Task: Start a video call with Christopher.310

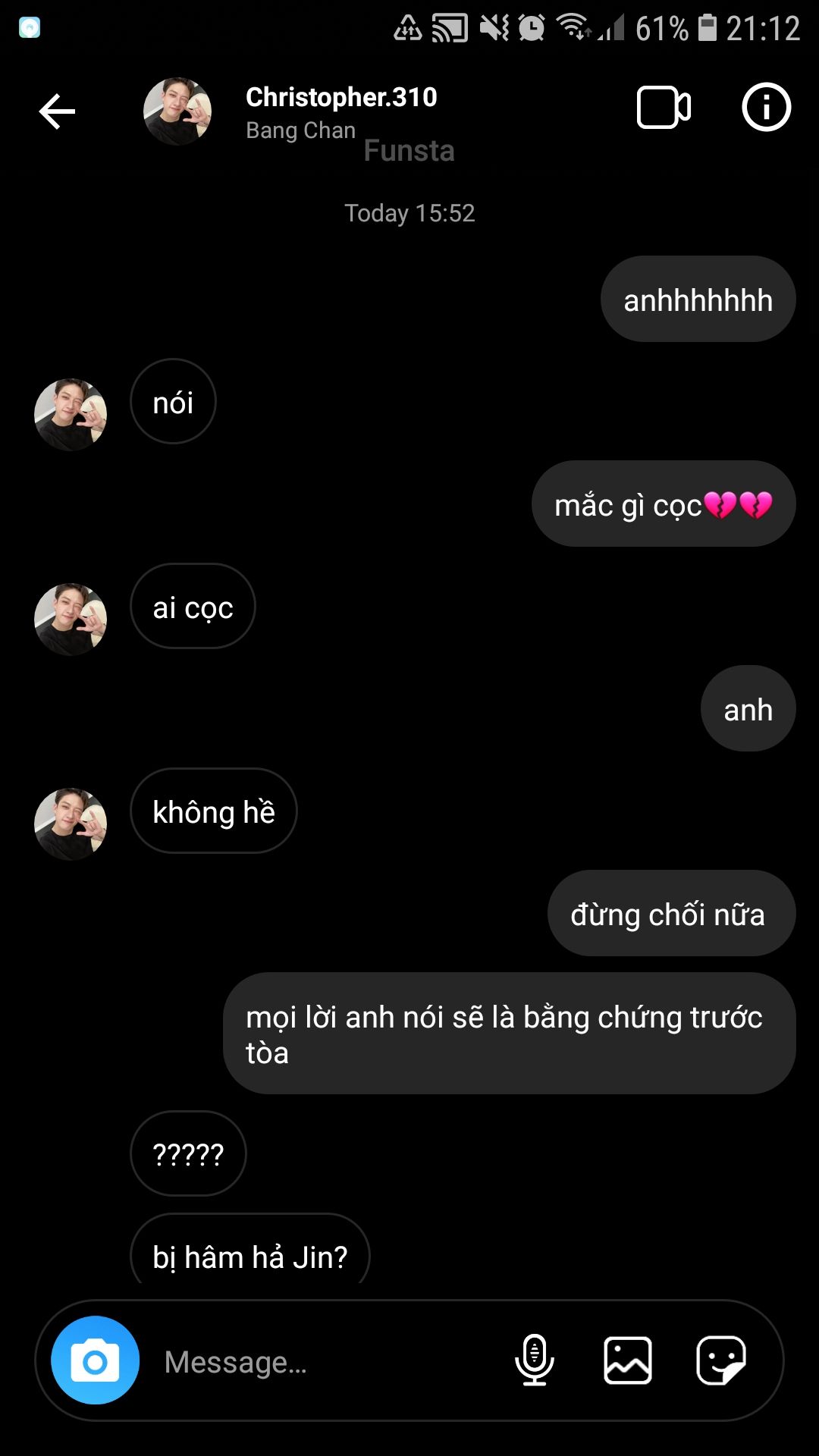Action: coord(664,108)
